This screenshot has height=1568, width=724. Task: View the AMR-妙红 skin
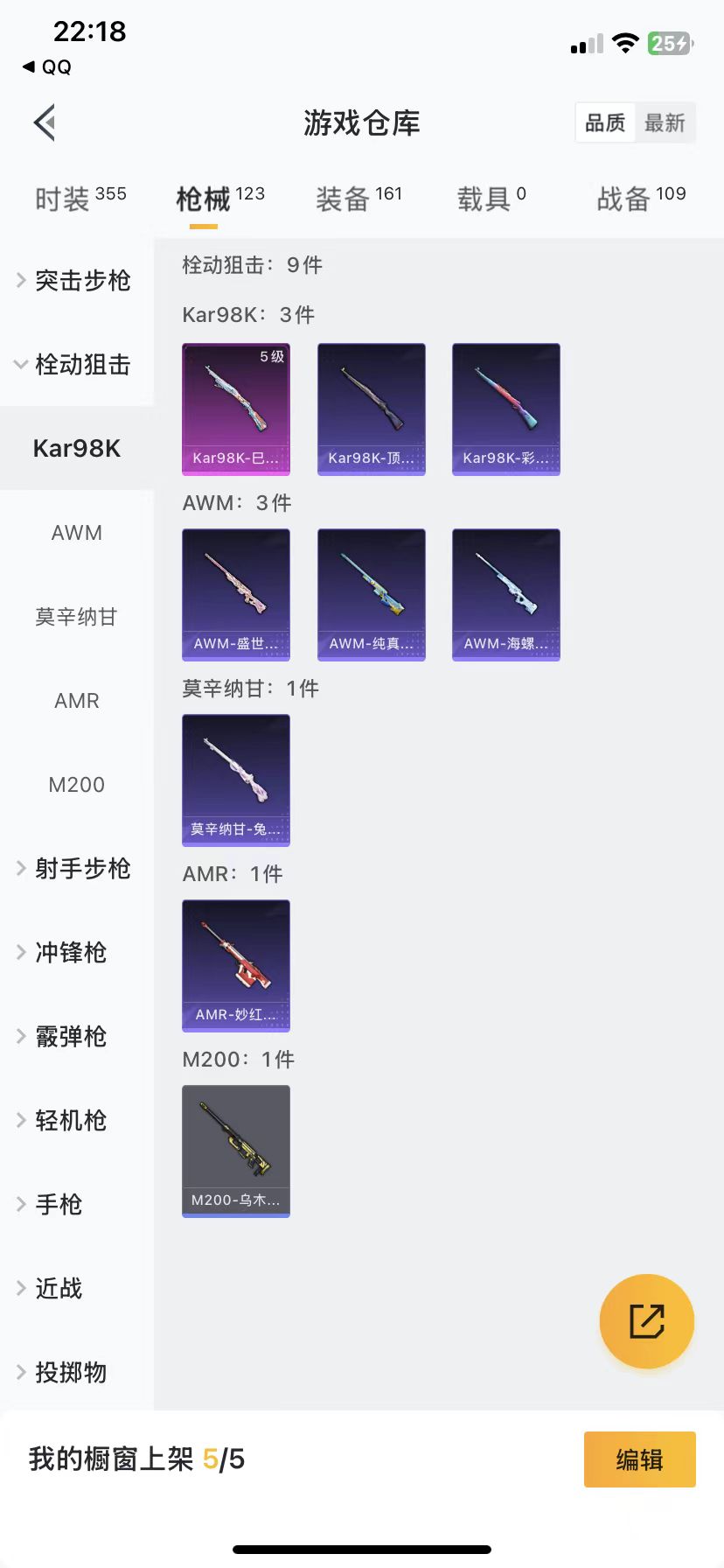[236, 965]
